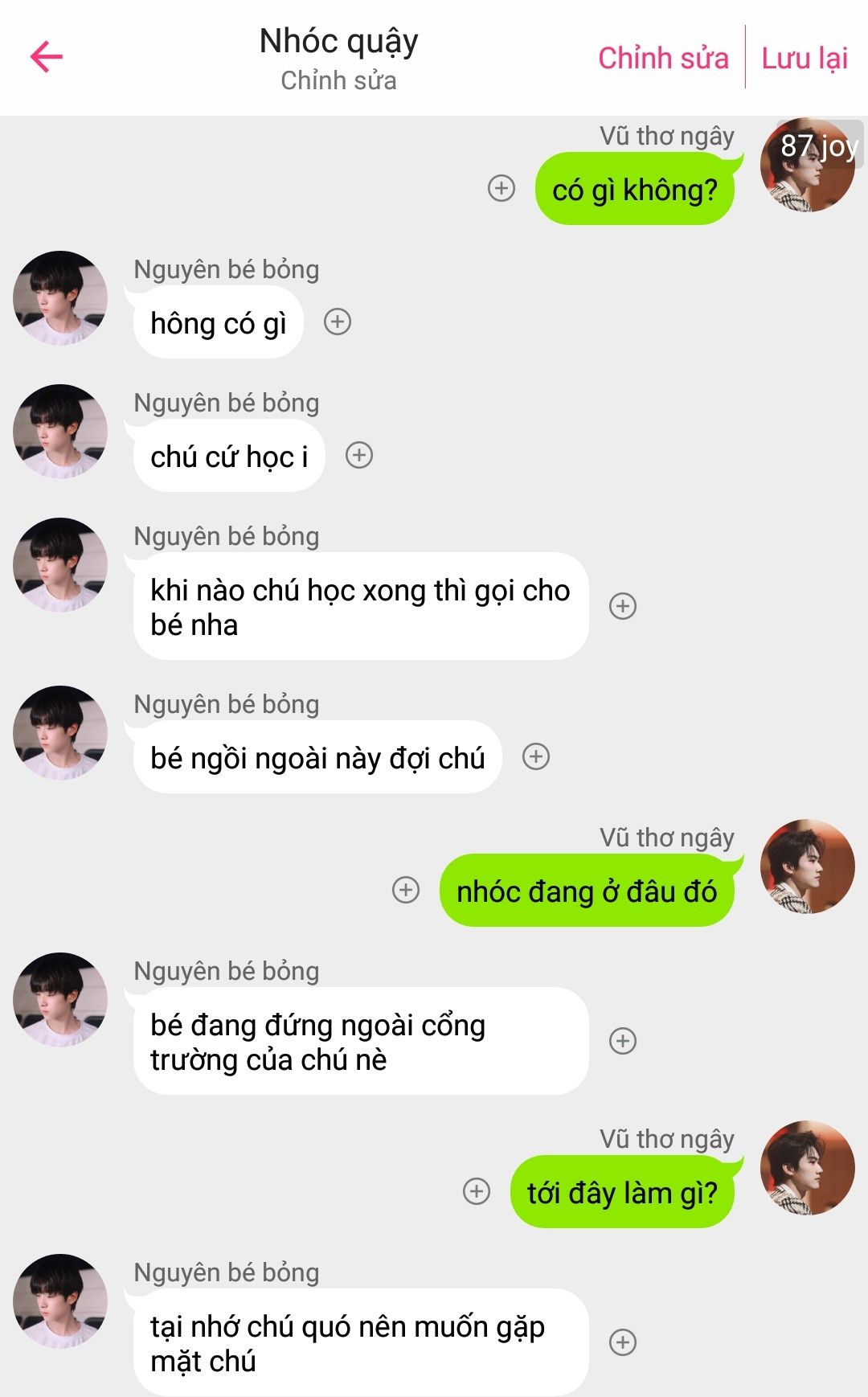This screenshot has width=868, height=1397.
Task: Open Vũ thơ ngây avatar beside "tới đây làm gì?"
Action: coord(807,1168)
